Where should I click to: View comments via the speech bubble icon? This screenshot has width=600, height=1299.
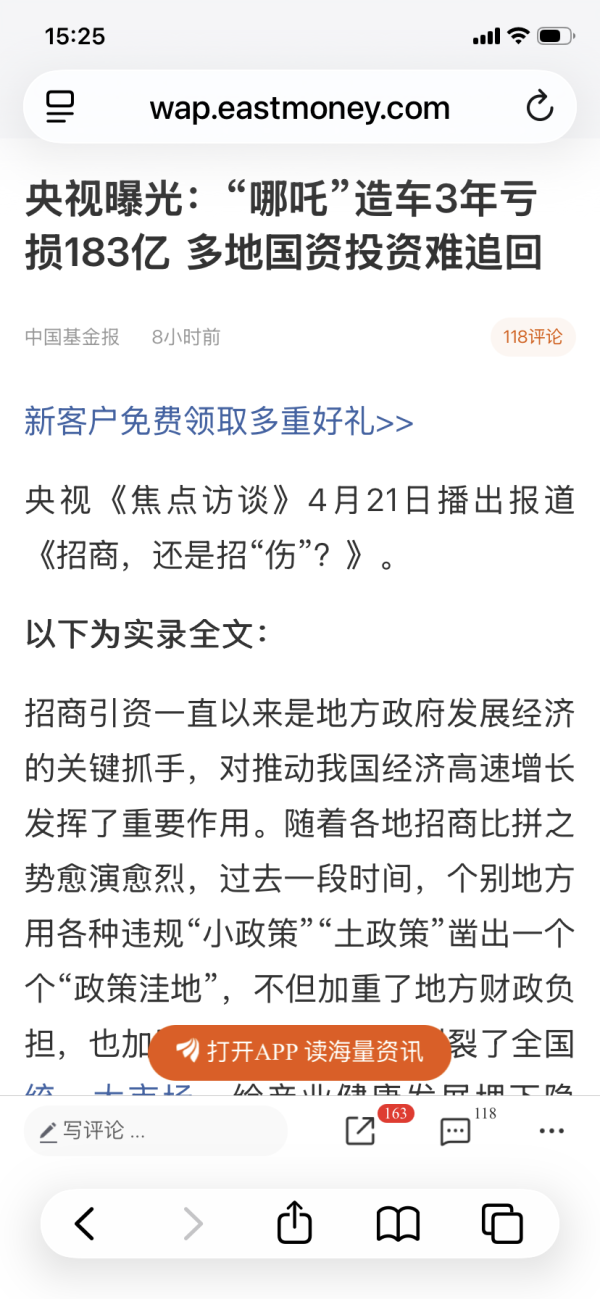[x=455, y=1131]
